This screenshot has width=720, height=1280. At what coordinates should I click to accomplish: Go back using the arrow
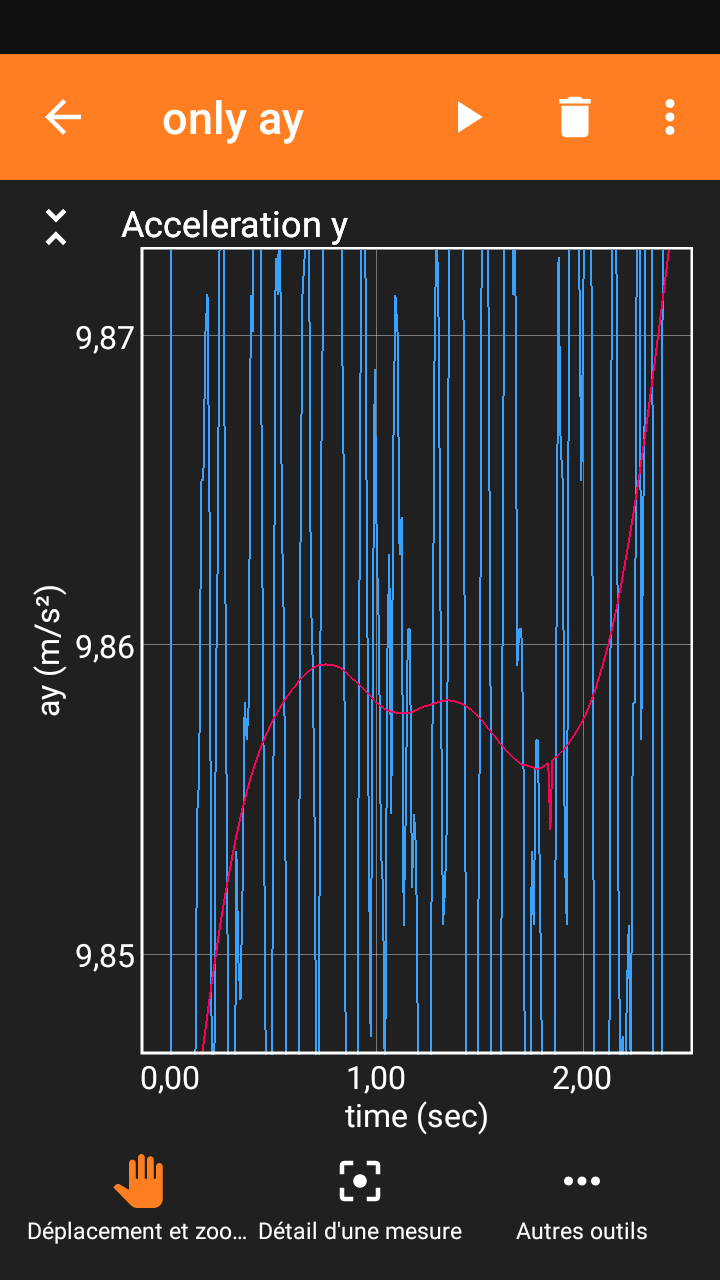63,118
